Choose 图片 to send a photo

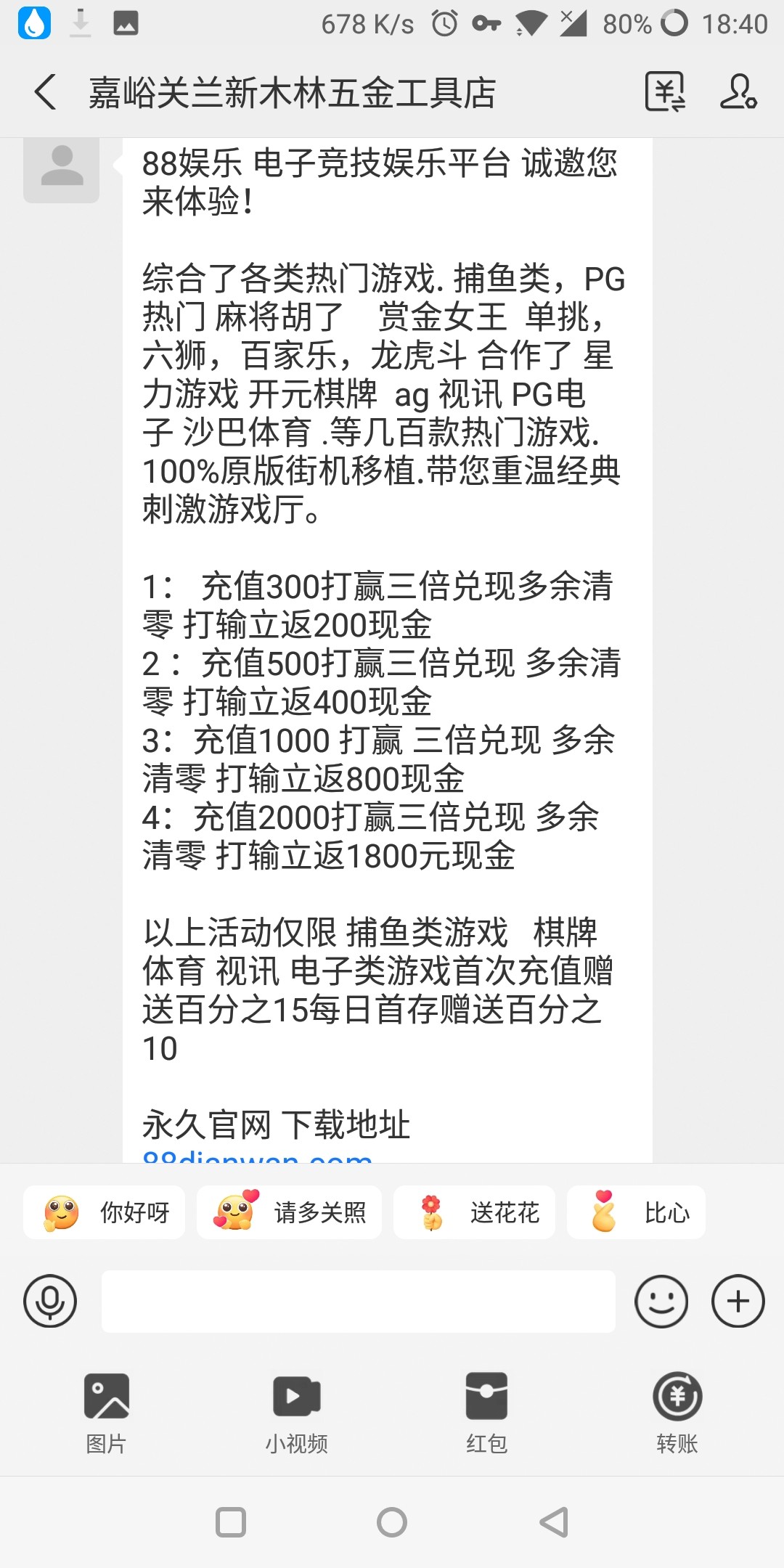[x=107, y=1413]
